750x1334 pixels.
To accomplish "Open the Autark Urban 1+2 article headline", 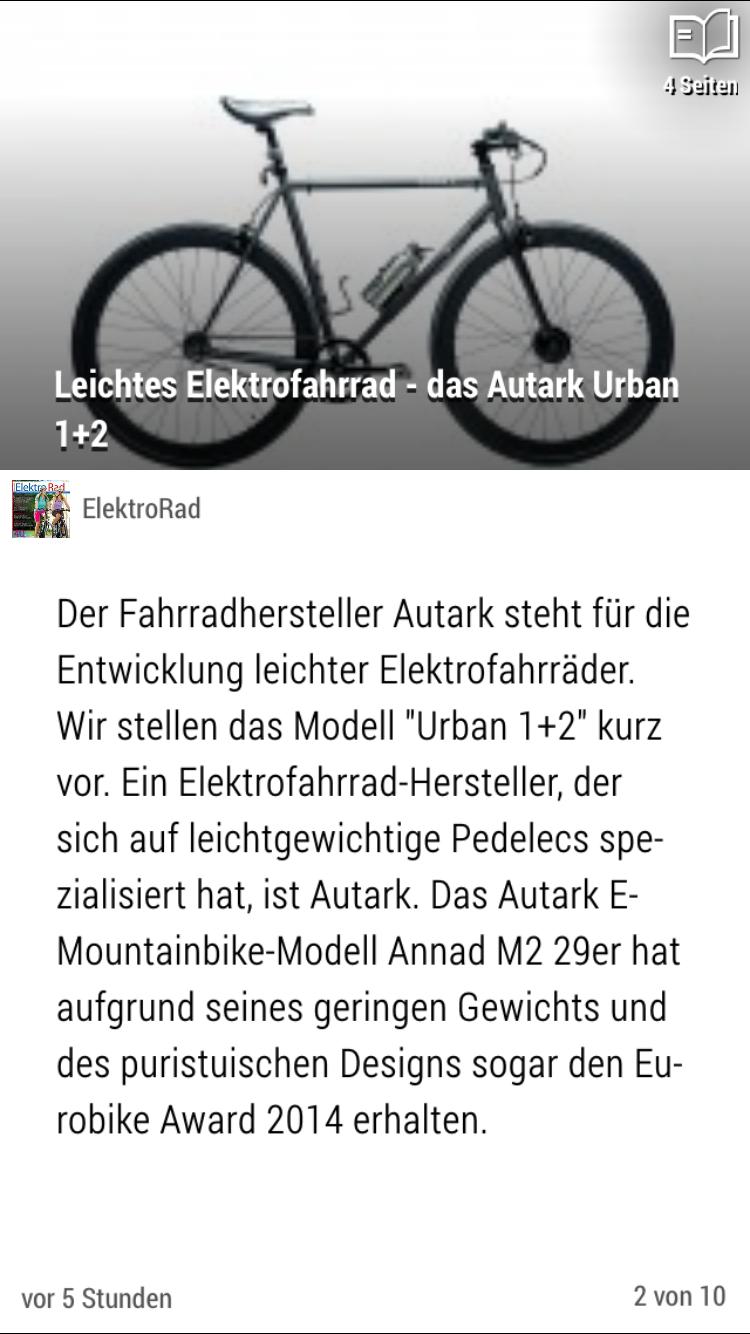I will point(368,404).
